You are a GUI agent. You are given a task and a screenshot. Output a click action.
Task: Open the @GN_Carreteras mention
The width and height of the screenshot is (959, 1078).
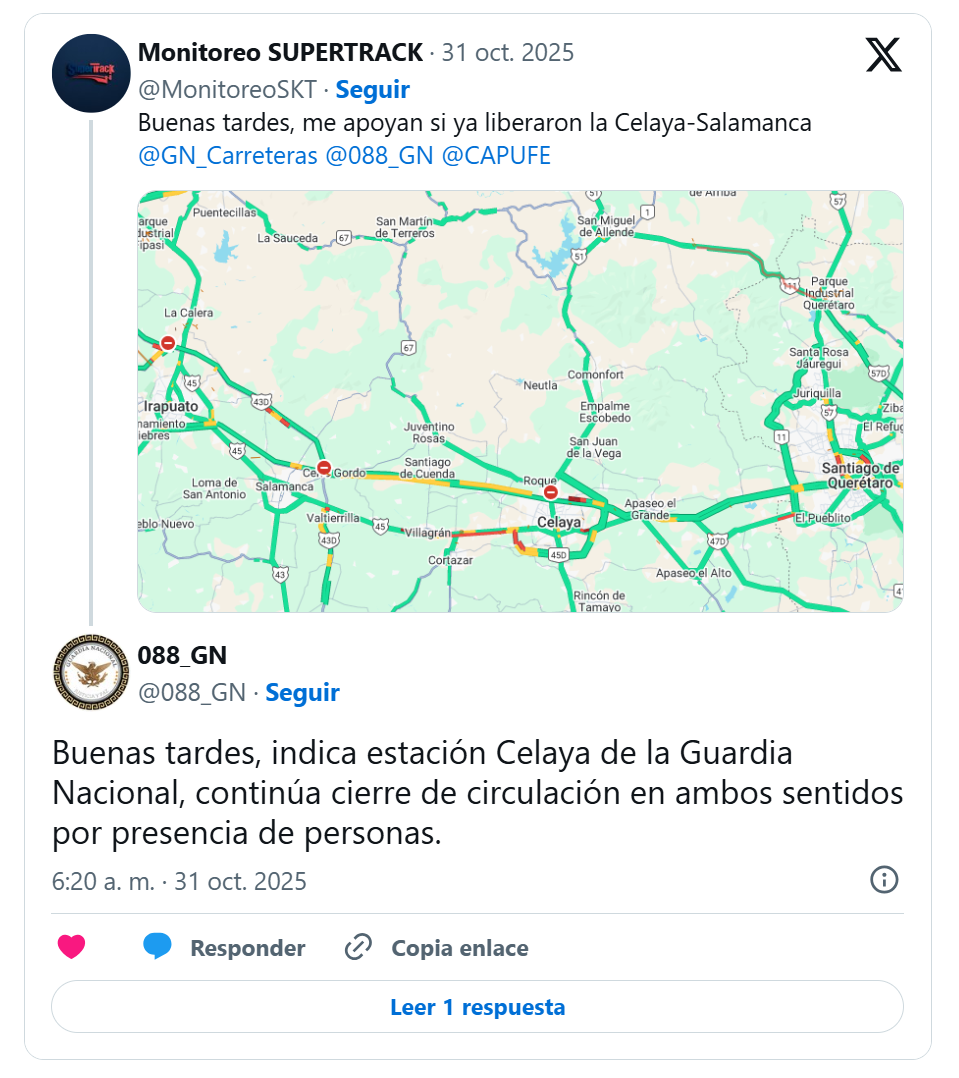coord(228,156)
